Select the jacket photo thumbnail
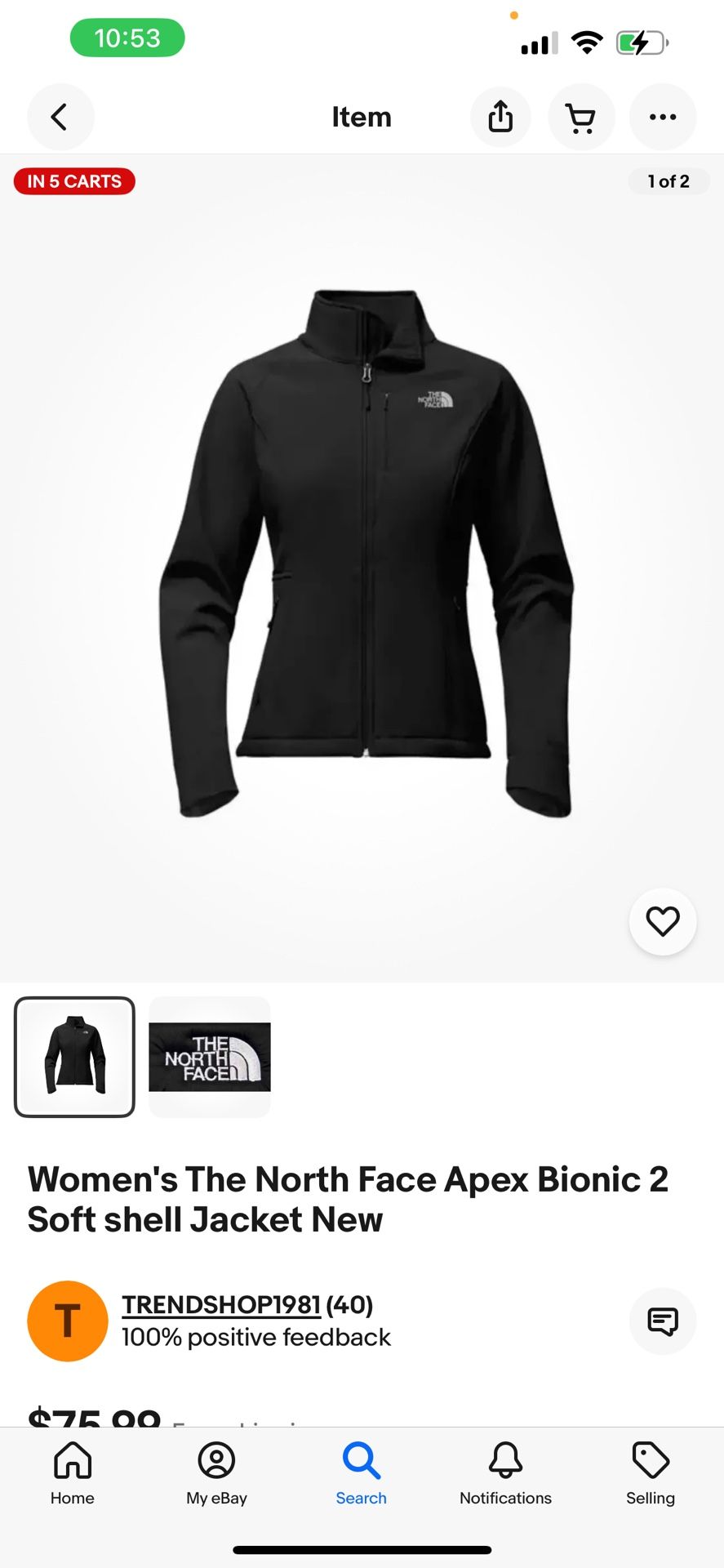The height and width of the screenshot is (1568, 724). (x=74, y=1057)
